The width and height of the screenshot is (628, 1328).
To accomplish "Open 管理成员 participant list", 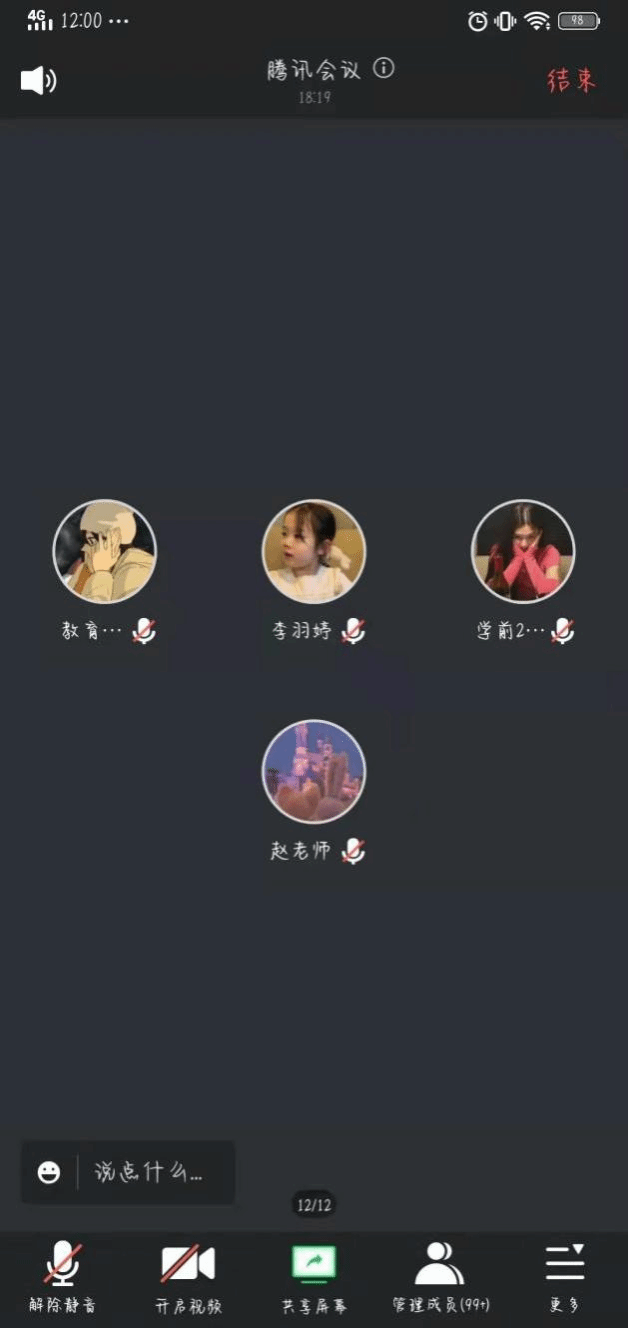I will tap(440, 1276).
